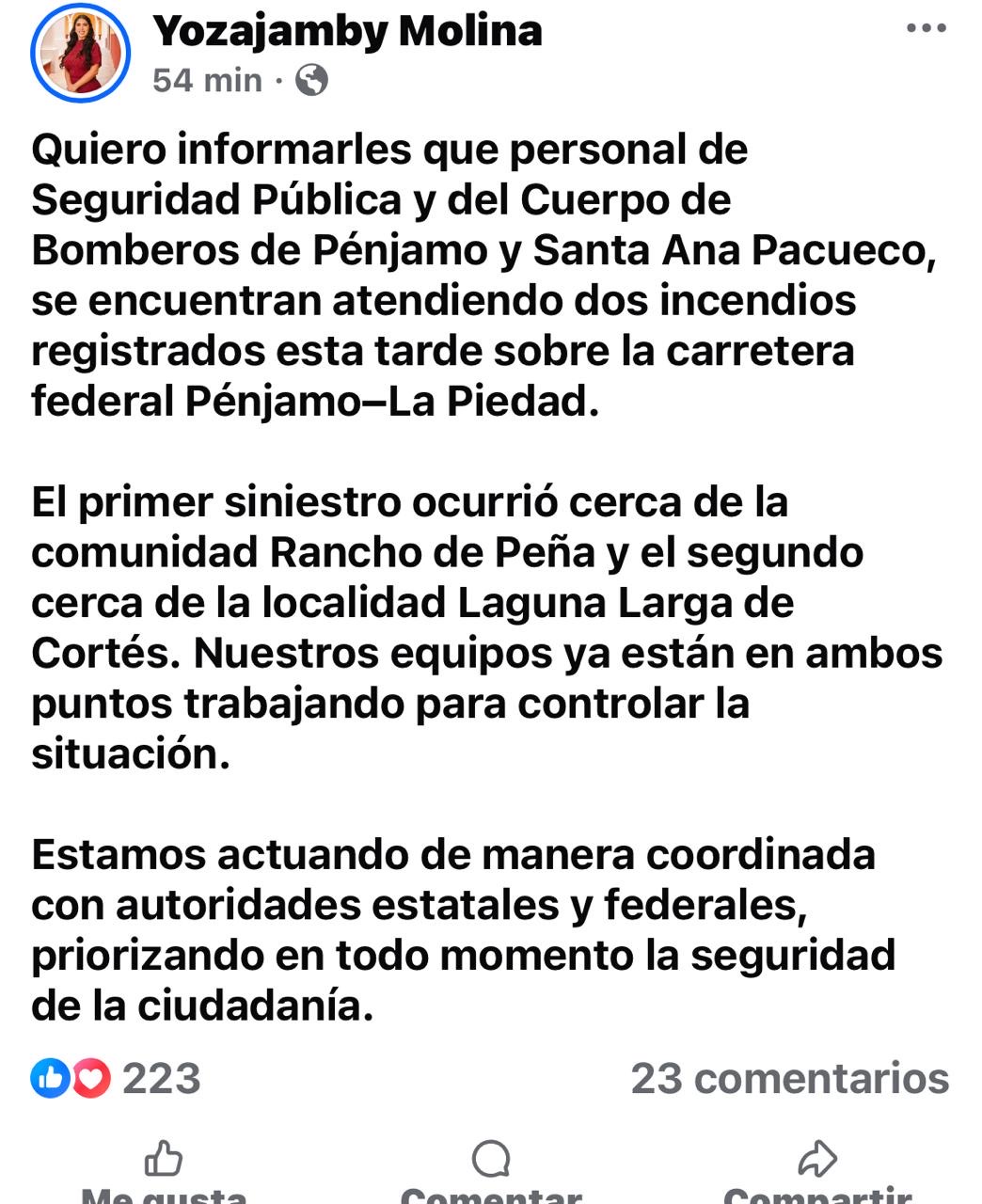982x1204 pixels.
Task: View the 223 reactions list
Action: pos(118,1078)
